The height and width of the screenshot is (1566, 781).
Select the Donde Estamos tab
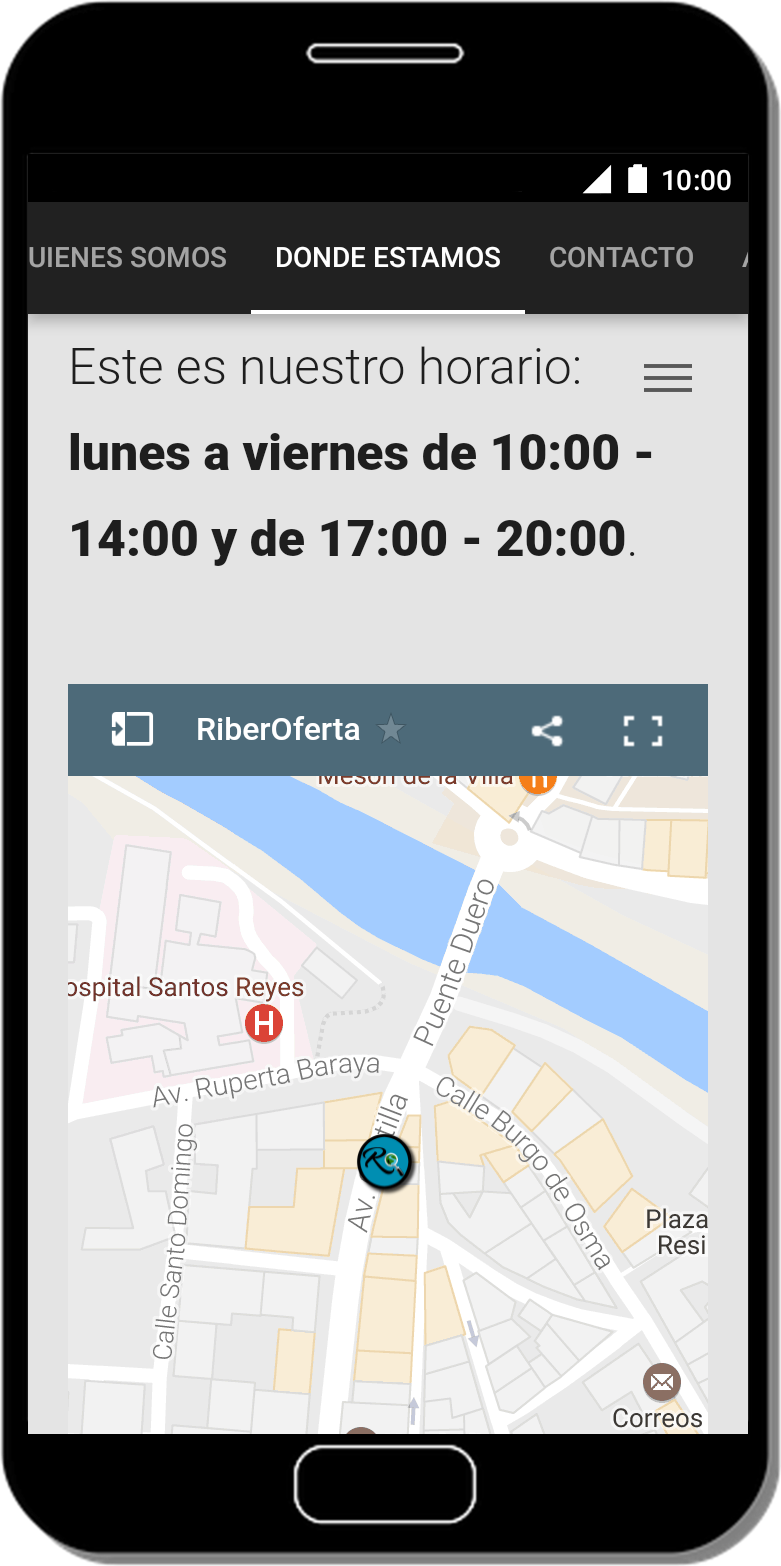(388, 258)
